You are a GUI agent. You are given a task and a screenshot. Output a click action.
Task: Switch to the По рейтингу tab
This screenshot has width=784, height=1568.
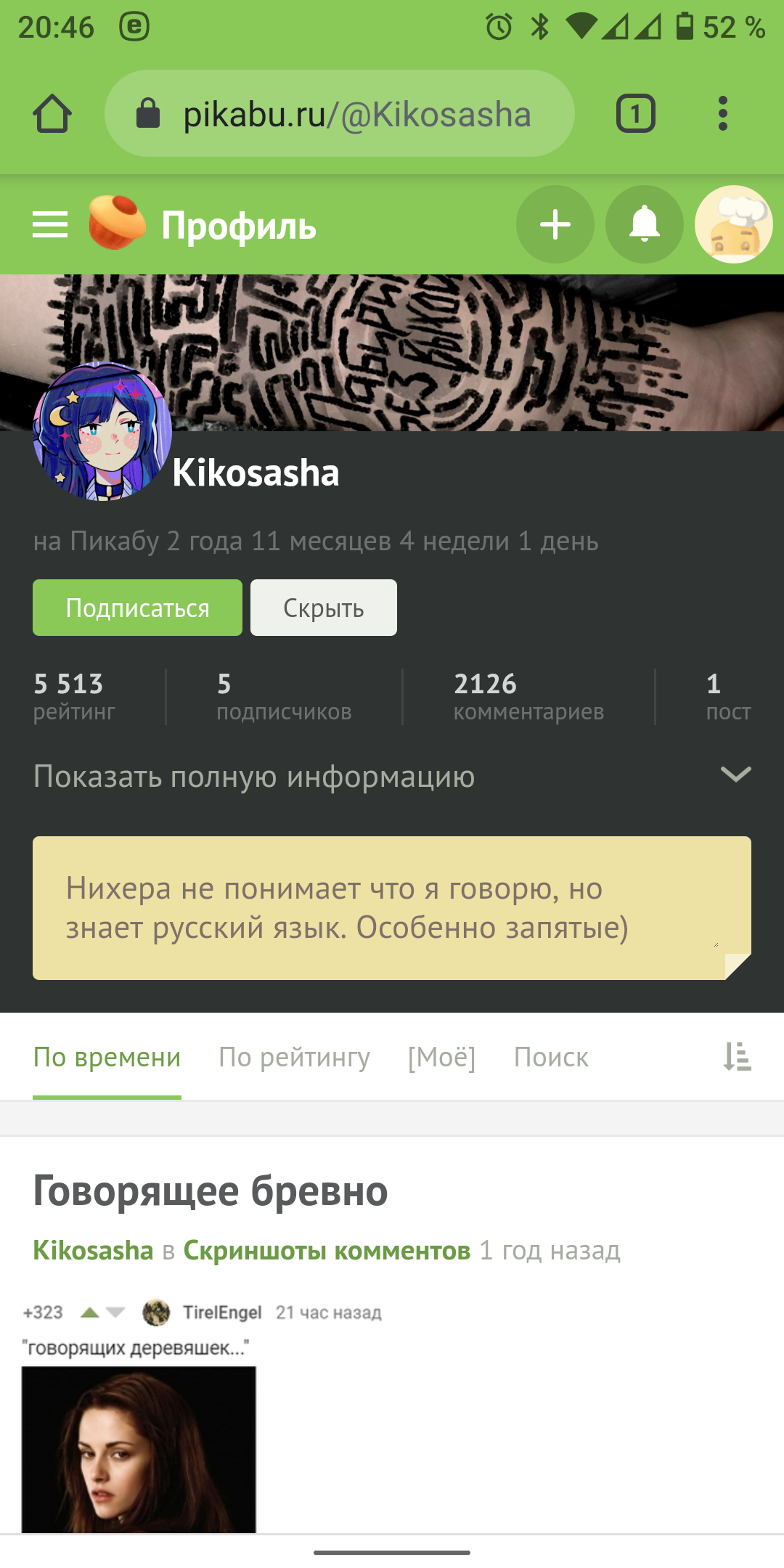[294, 1057]
